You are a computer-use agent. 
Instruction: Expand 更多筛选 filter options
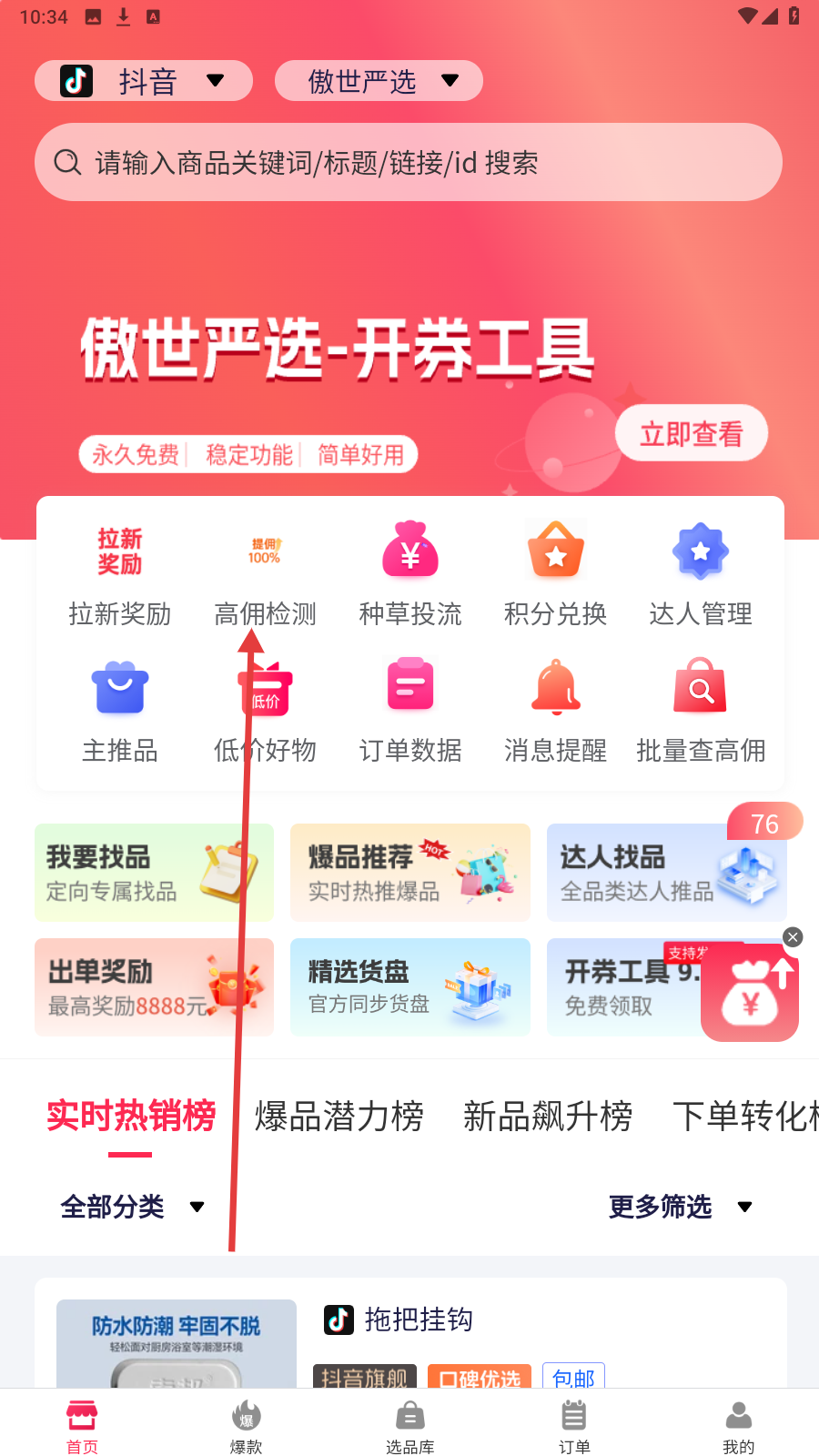[680, 1208]
